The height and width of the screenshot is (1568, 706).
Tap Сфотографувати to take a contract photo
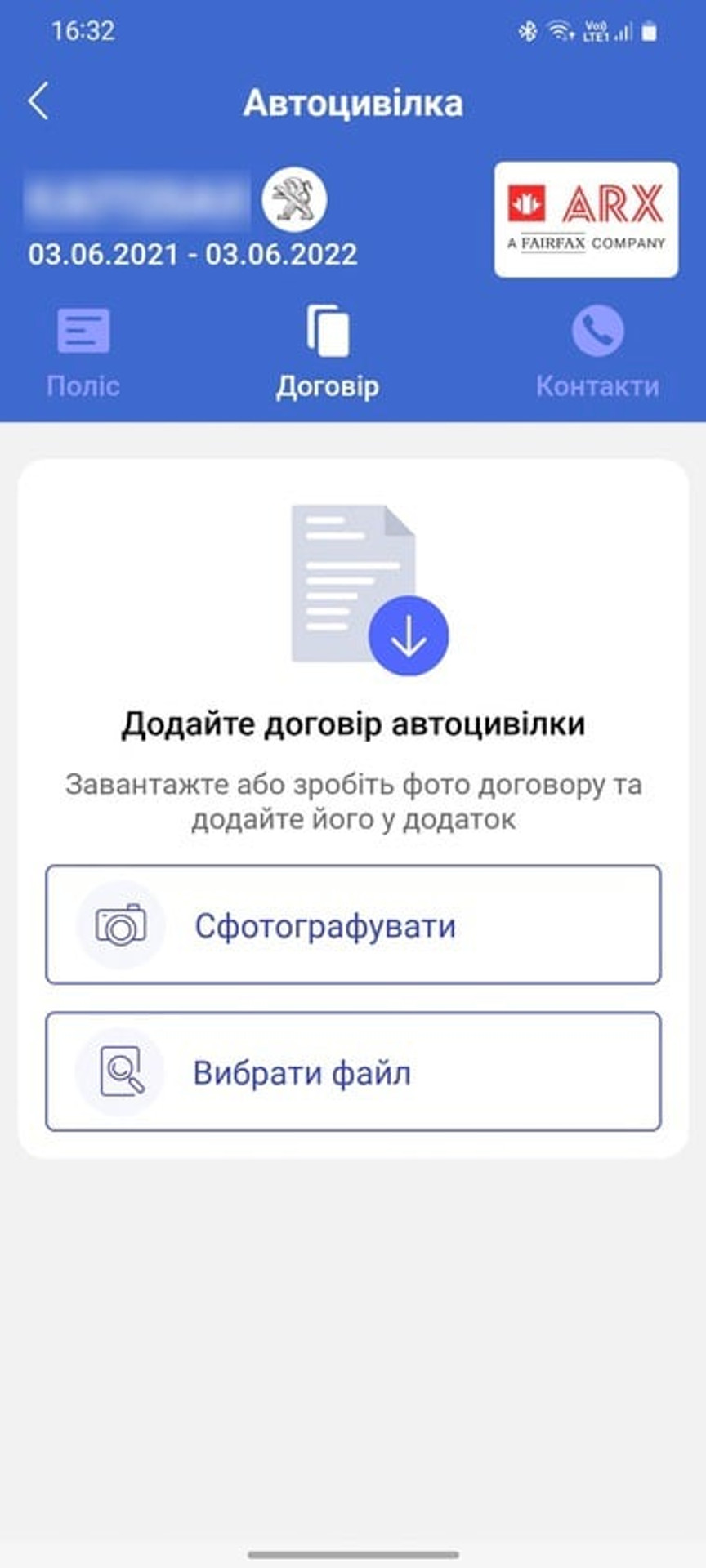(x=353, y=924)
